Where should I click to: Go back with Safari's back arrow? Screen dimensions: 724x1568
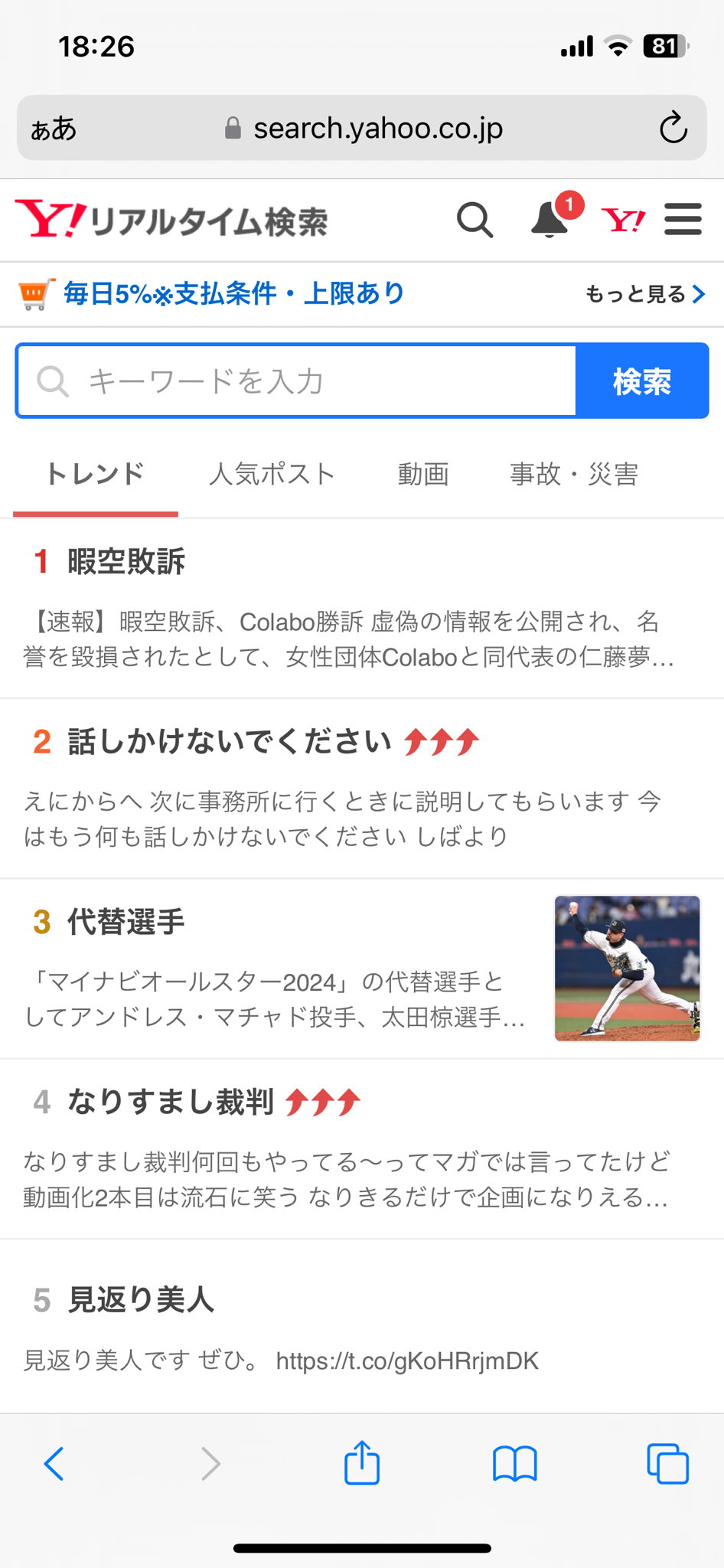(54, 1463)
